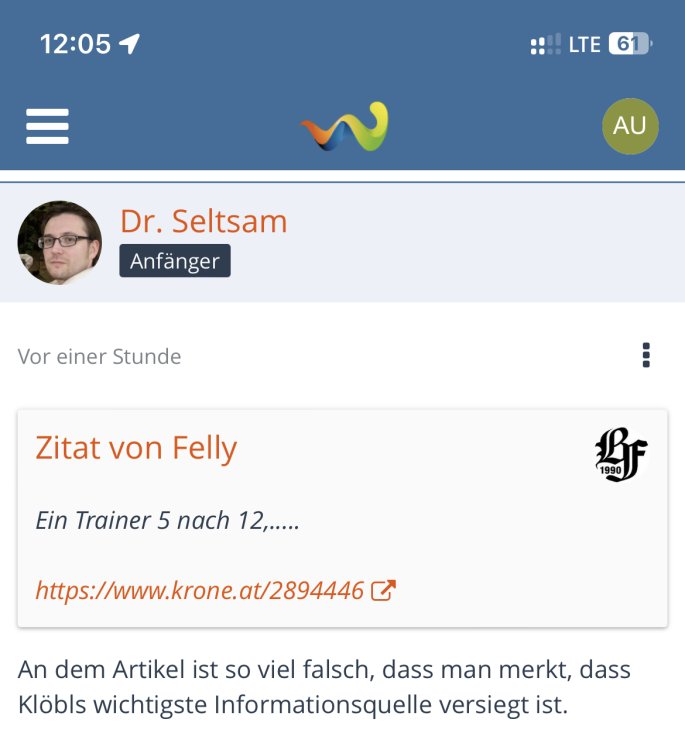Open the quoted post from Felly
Image resolution: width=685 pixels, height=750 pixels.
click(x=136, y=448)
